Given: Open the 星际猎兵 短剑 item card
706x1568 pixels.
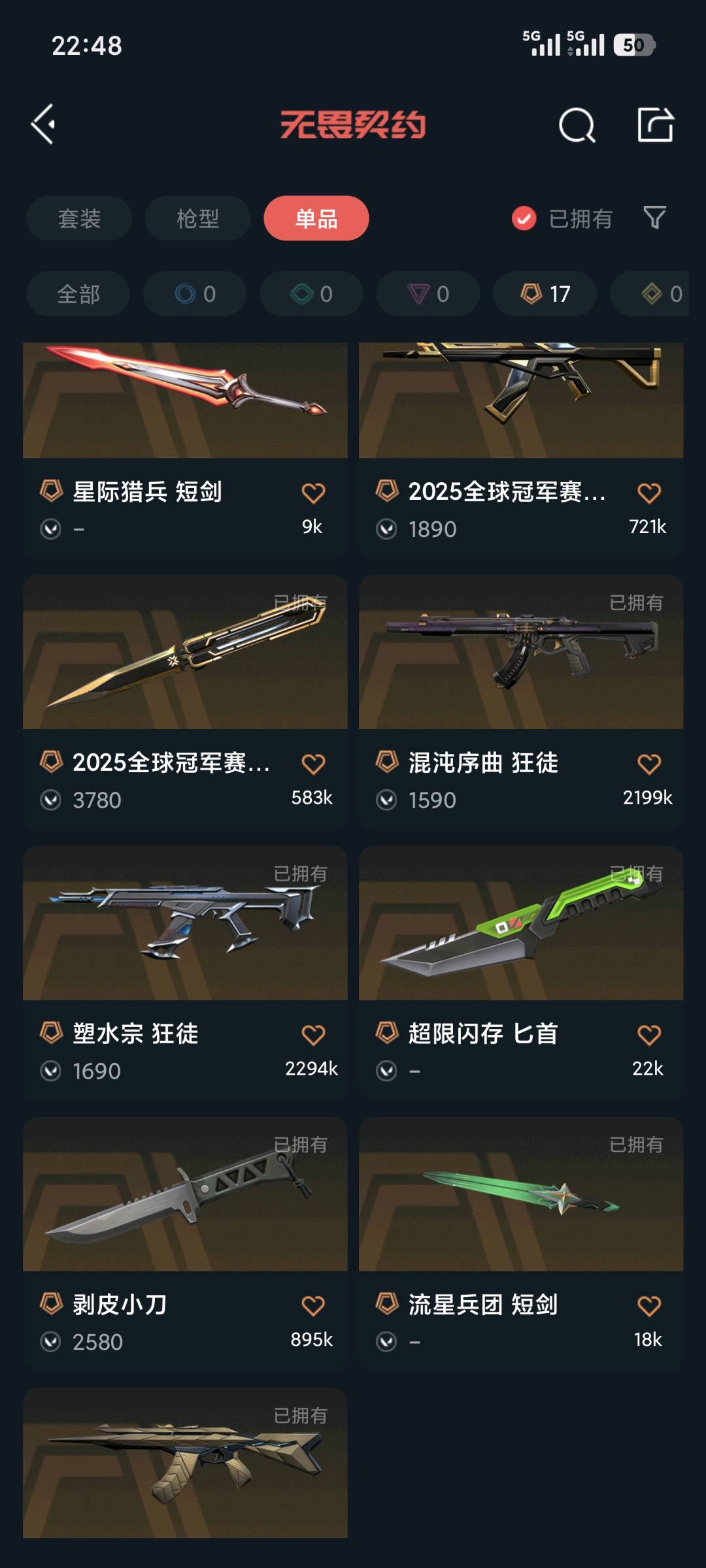Looking at the screenshot, I should (185, 449).
